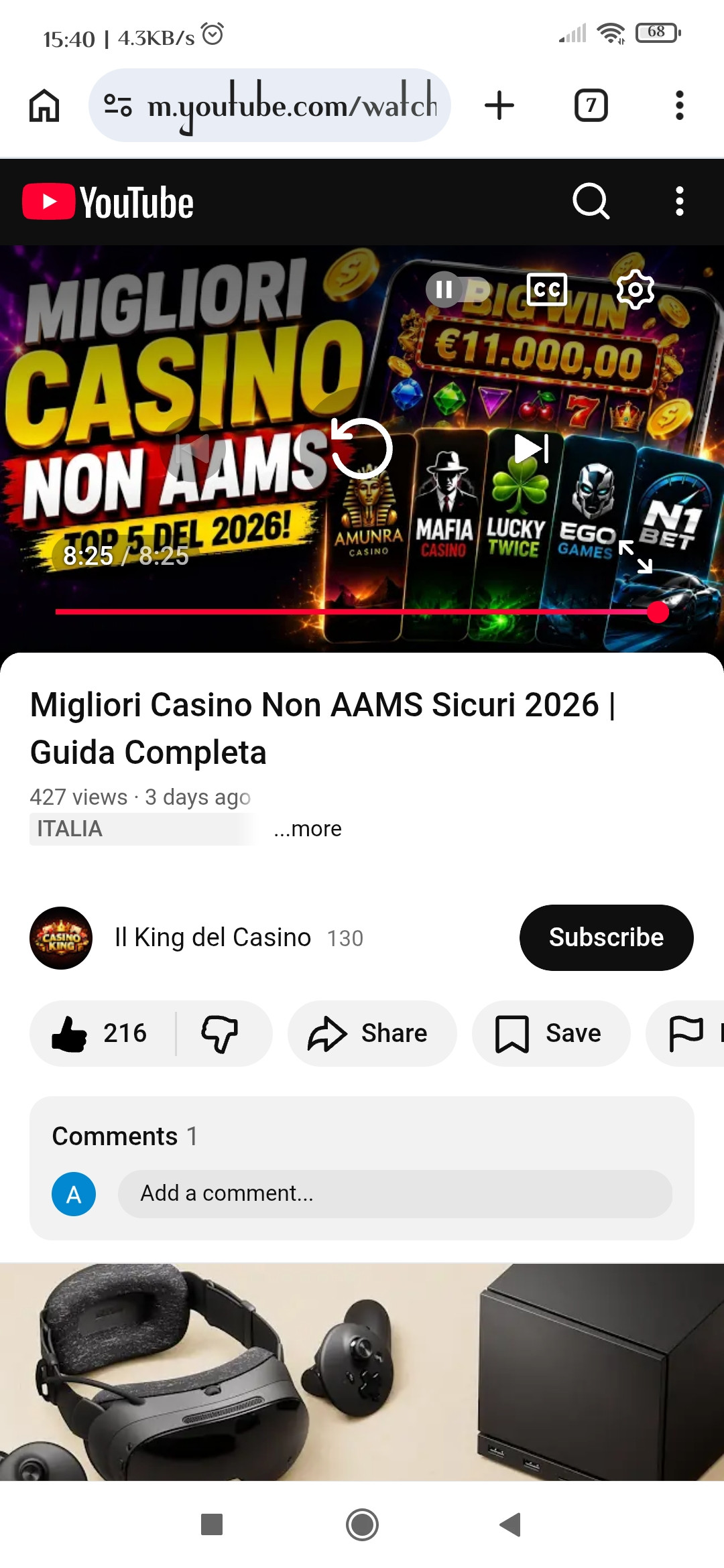Viewport: 724px width, 1568px height.
Task: Save the video to a playlist
Action: pyautogui.click(x=551, y=1033)
